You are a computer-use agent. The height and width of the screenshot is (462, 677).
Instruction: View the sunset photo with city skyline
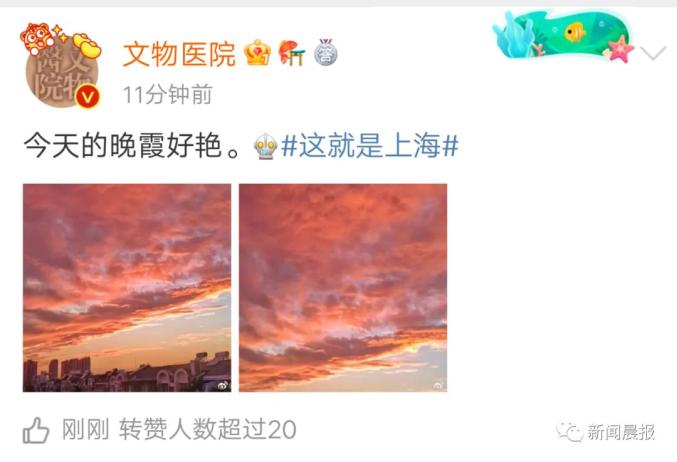(127, 287)
